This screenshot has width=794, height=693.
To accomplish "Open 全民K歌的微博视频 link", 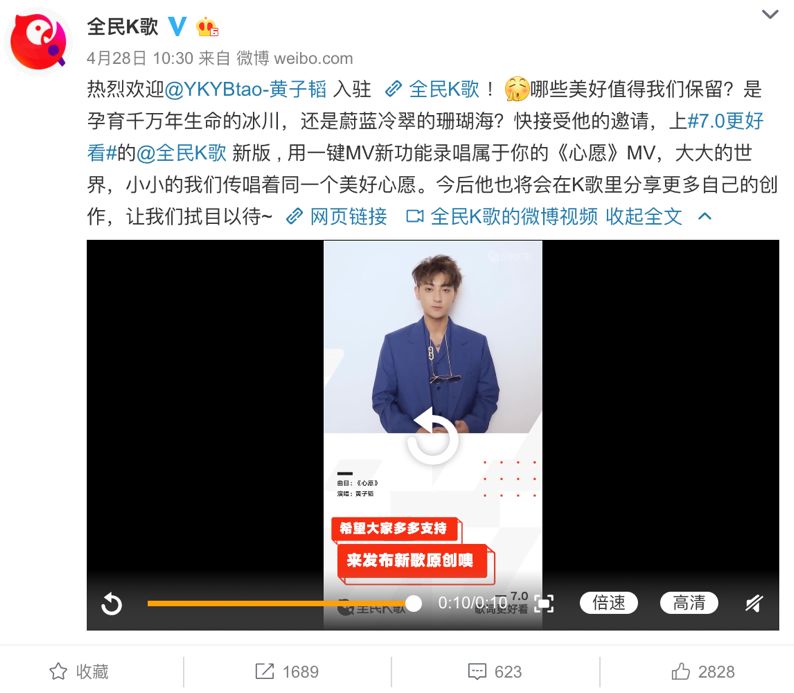I will 502,216.
